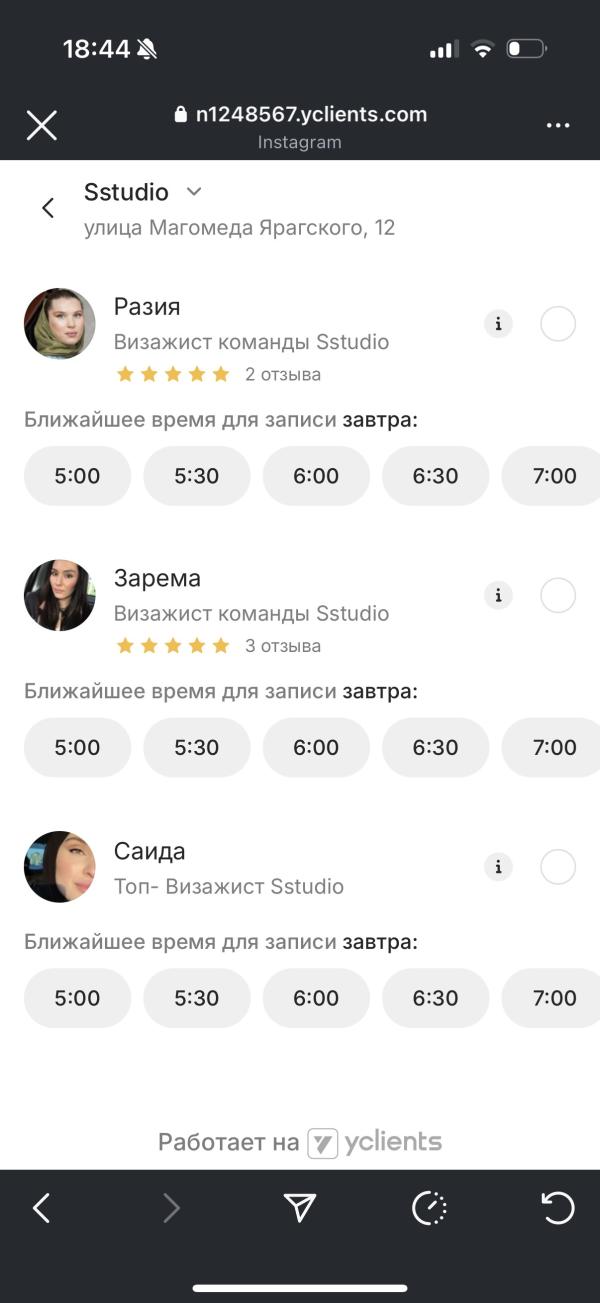Expand the Sstudio location dropdown
Screen dimensions: 600x1303
(x=194, y=192)
